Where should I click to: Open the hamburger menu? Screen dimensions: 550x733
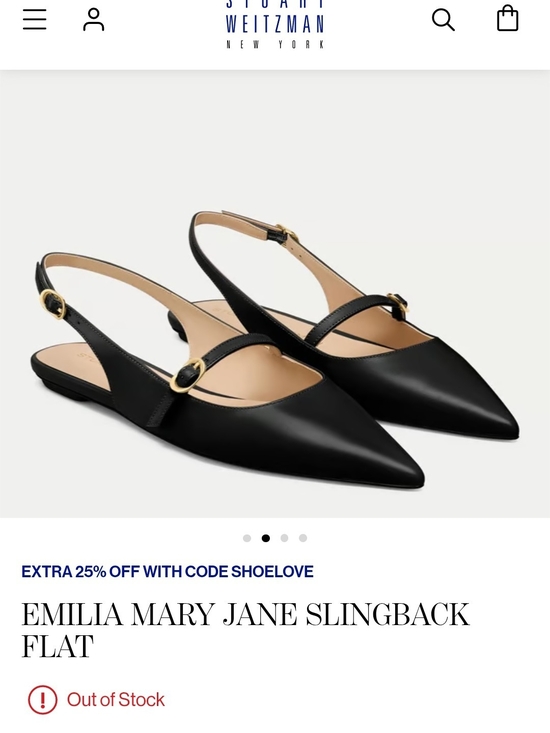coord(35,20)
